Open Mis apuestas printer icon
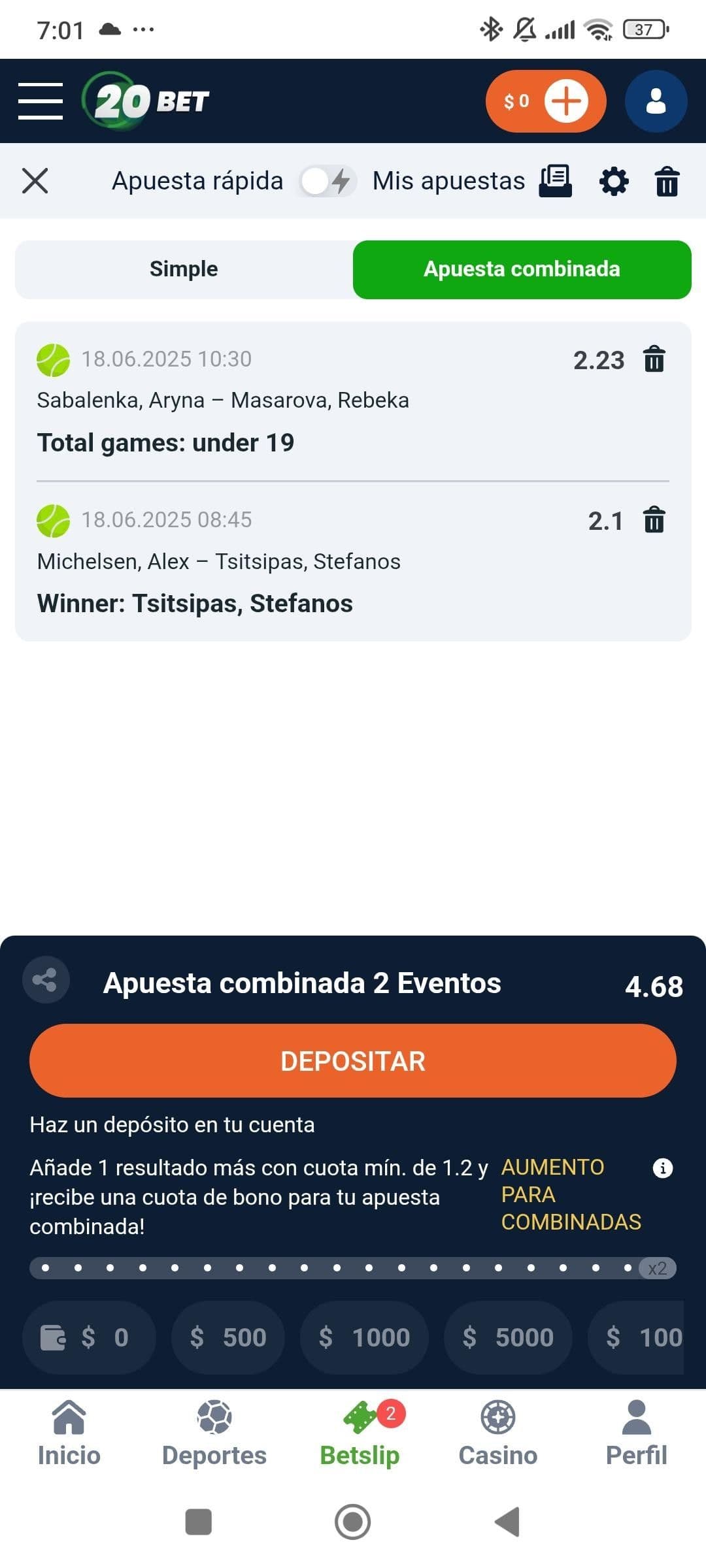 (554, 180)
